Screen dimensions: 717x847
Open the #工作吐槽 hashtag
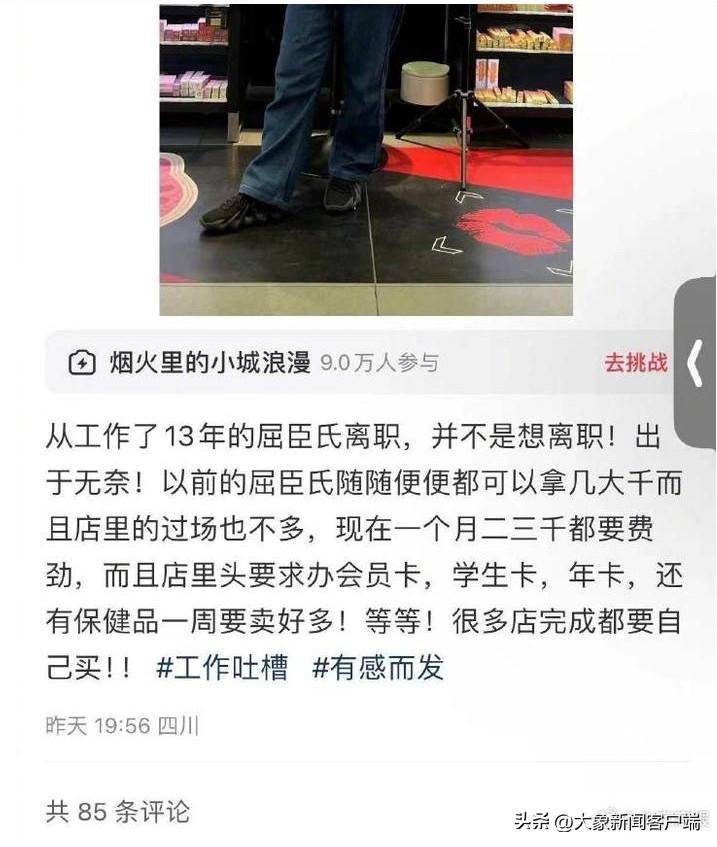222,667
